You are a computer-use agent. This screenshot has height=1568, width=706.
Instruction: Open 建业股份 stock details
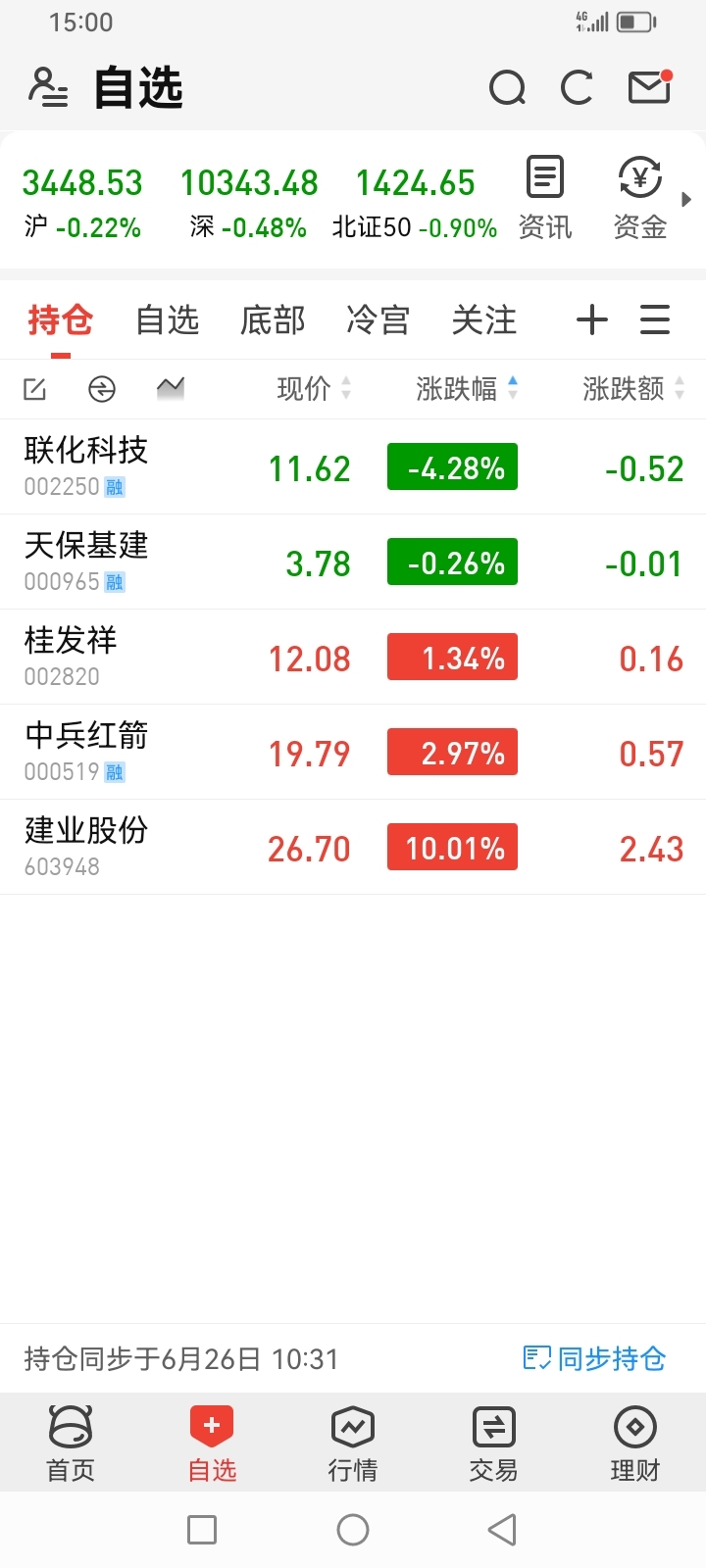tap(353, 847)
